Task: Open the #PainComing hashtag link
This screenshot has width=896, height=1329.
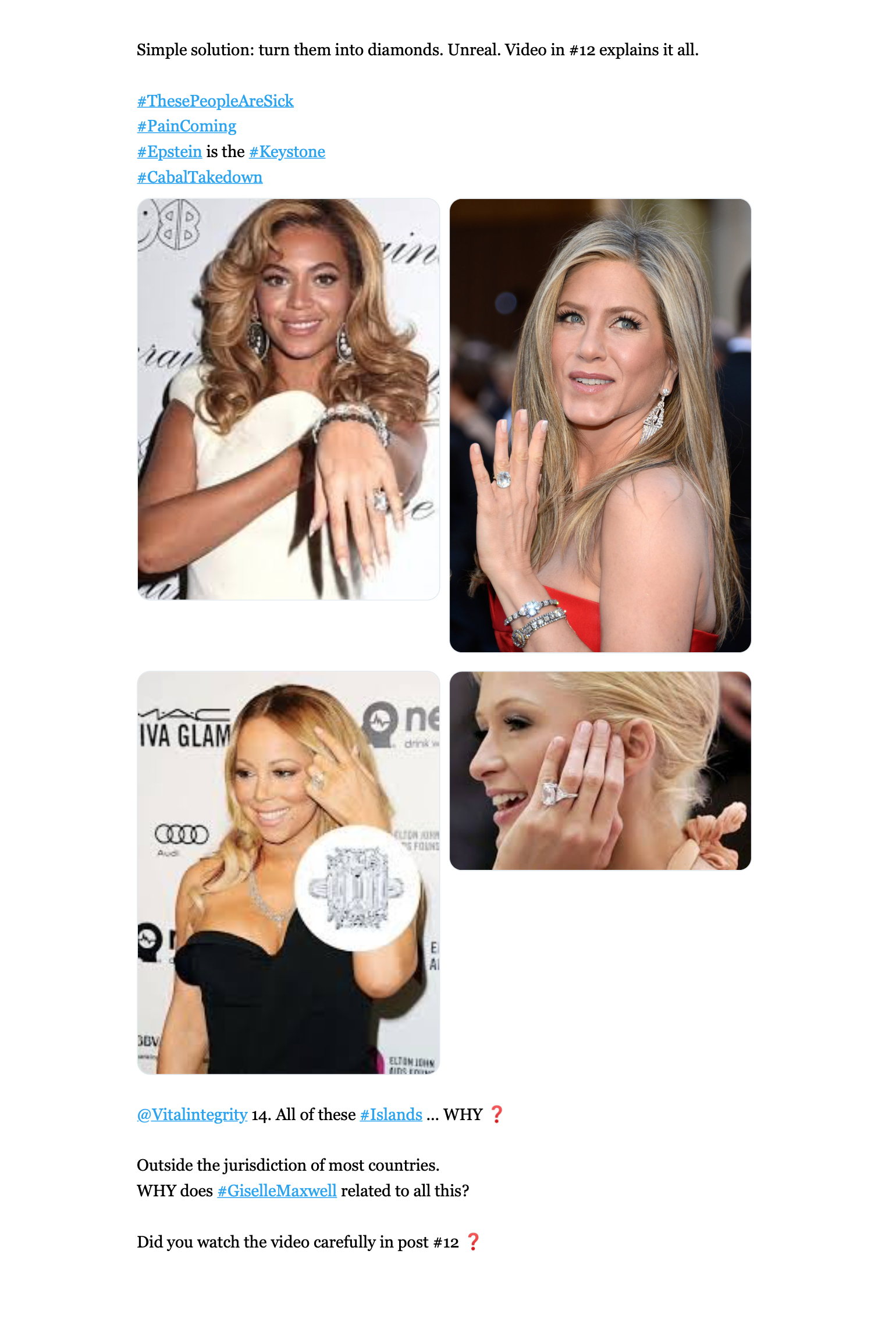Action: click(187, 126)
